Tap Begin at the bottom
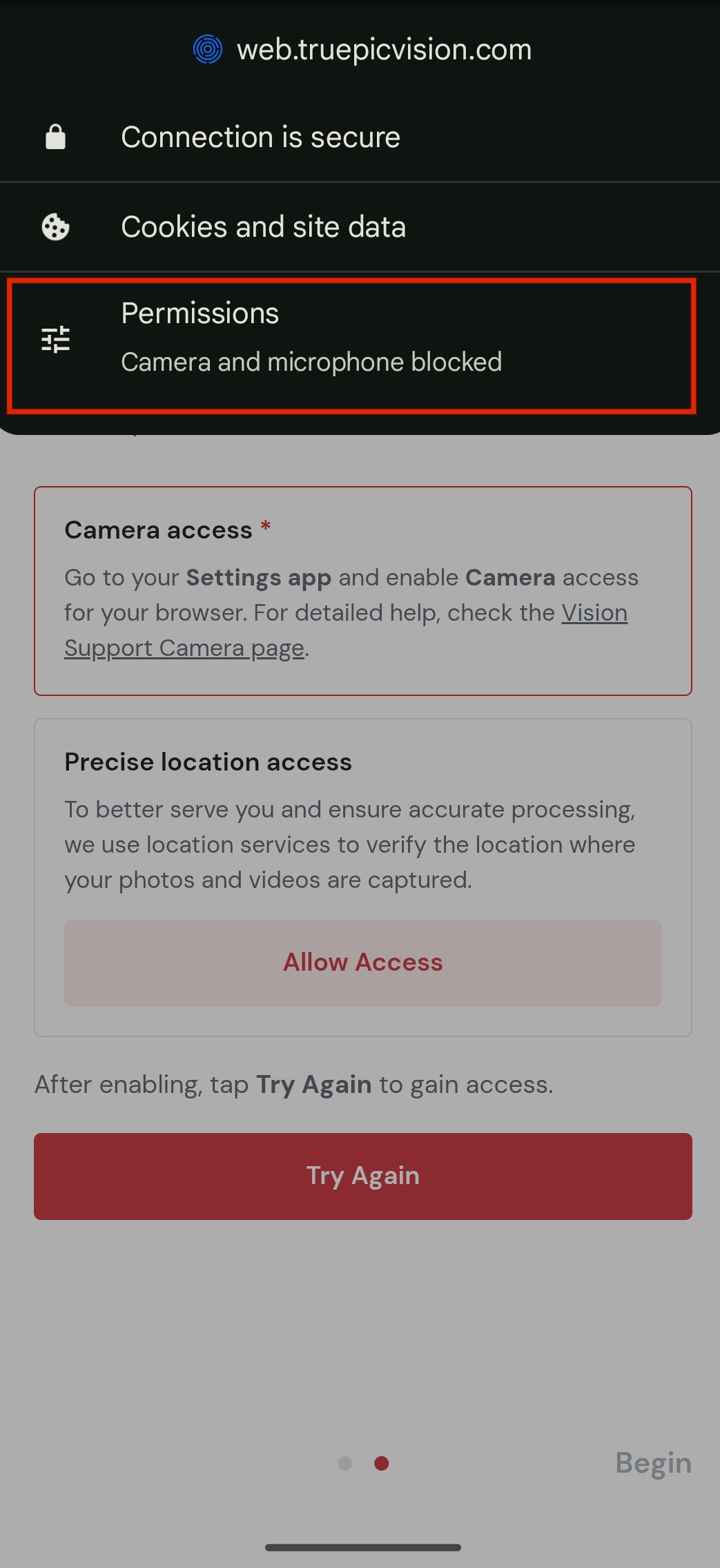The width and height of the screenshot is (720, 1568). pos(653,1463)
